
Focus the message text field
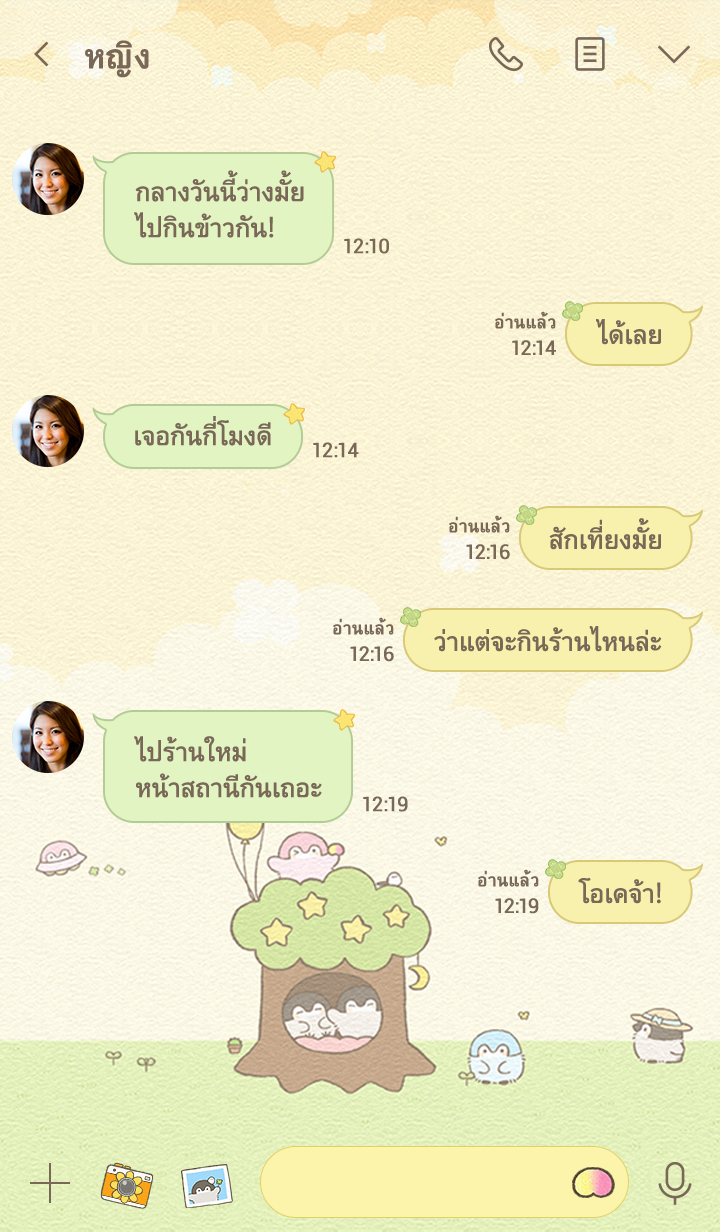(410, 1182)
